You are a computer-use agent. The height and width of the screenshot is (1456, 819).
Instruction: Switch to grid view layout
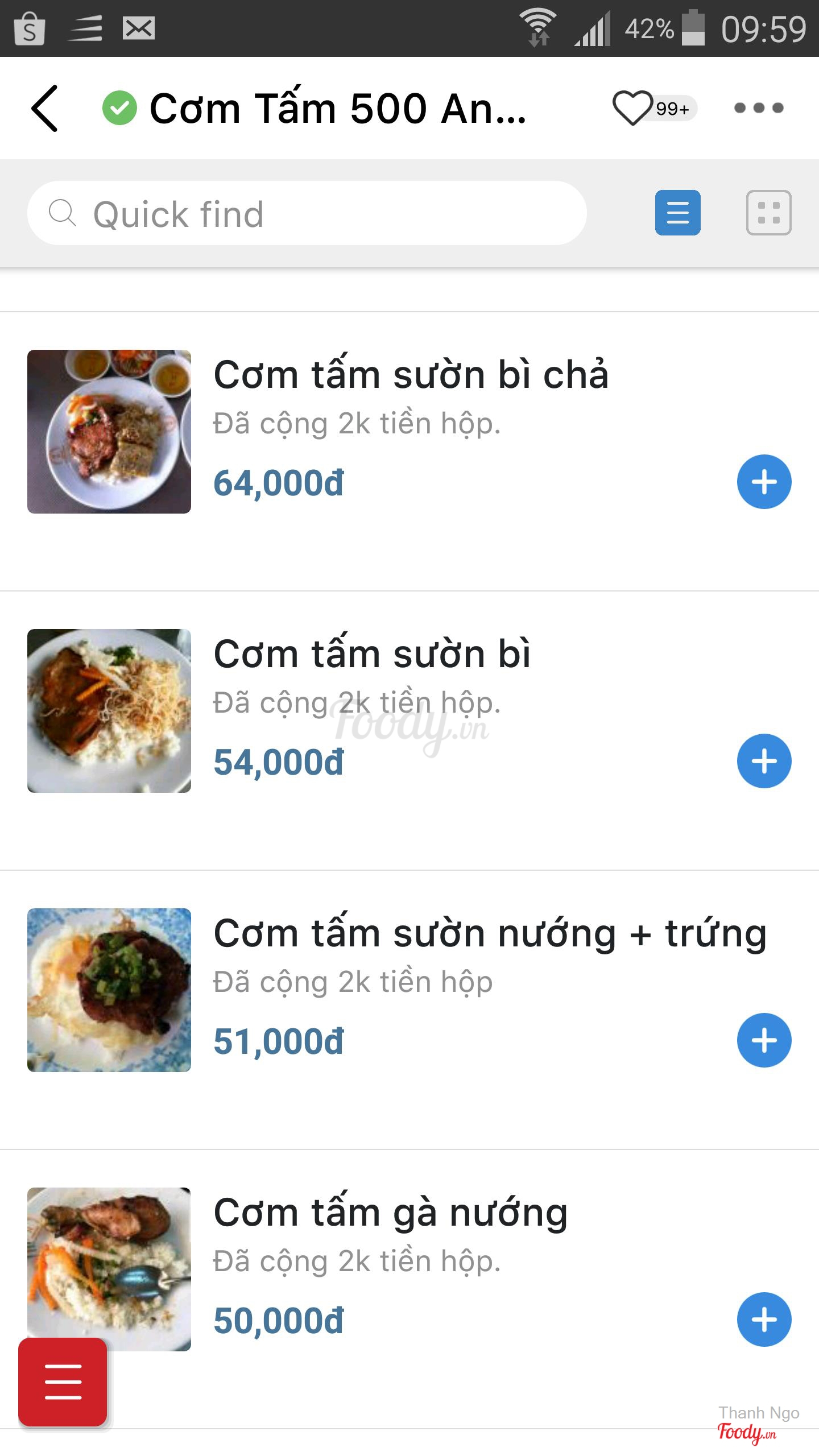click(x=768, y=213)
